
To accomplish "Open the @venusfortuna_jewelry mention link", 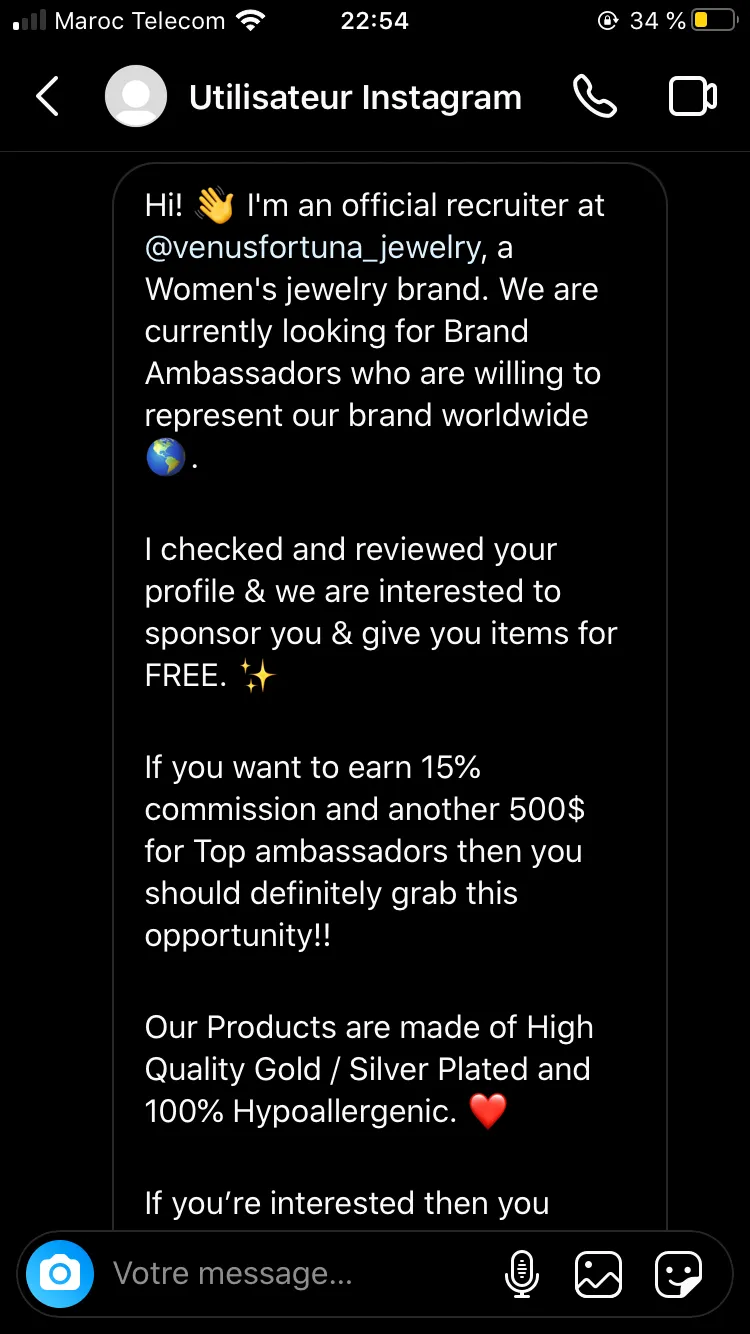I will pos(314,247).
